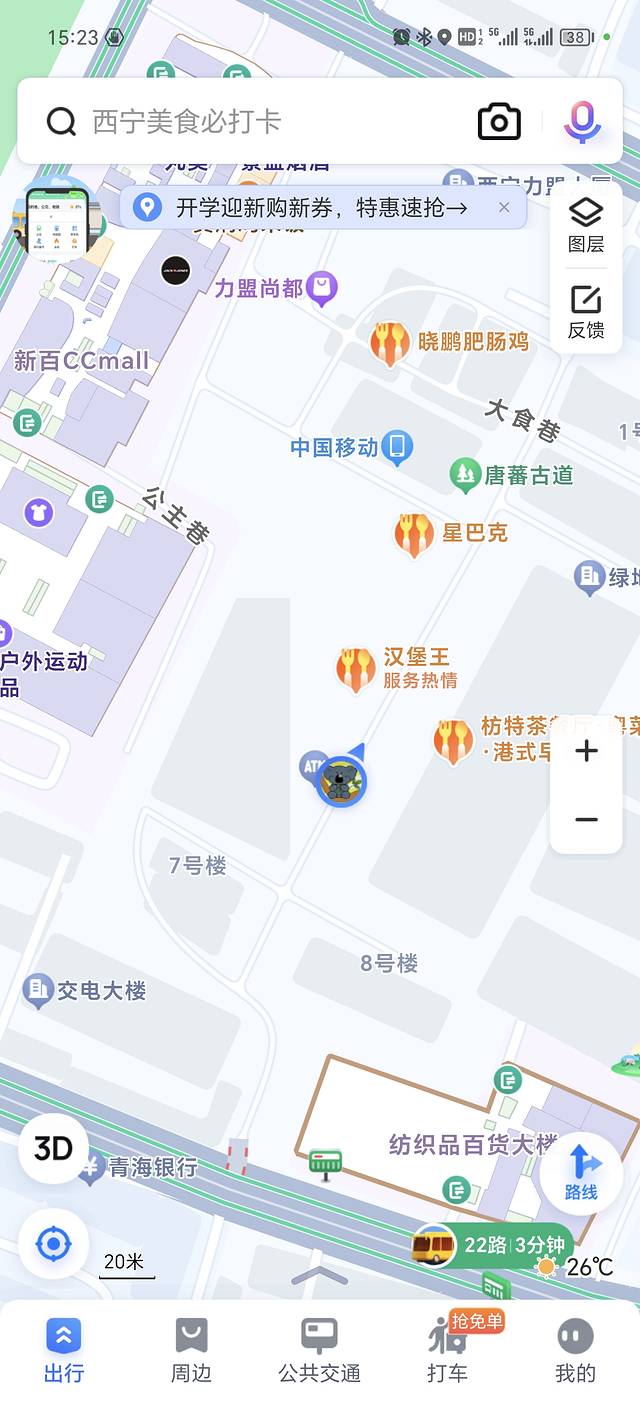The height and width of the screenshot is (1405, 640).
Task: Switch to the 公共交通 tab
Action: pyautogui.click(x=319, y=1350)
